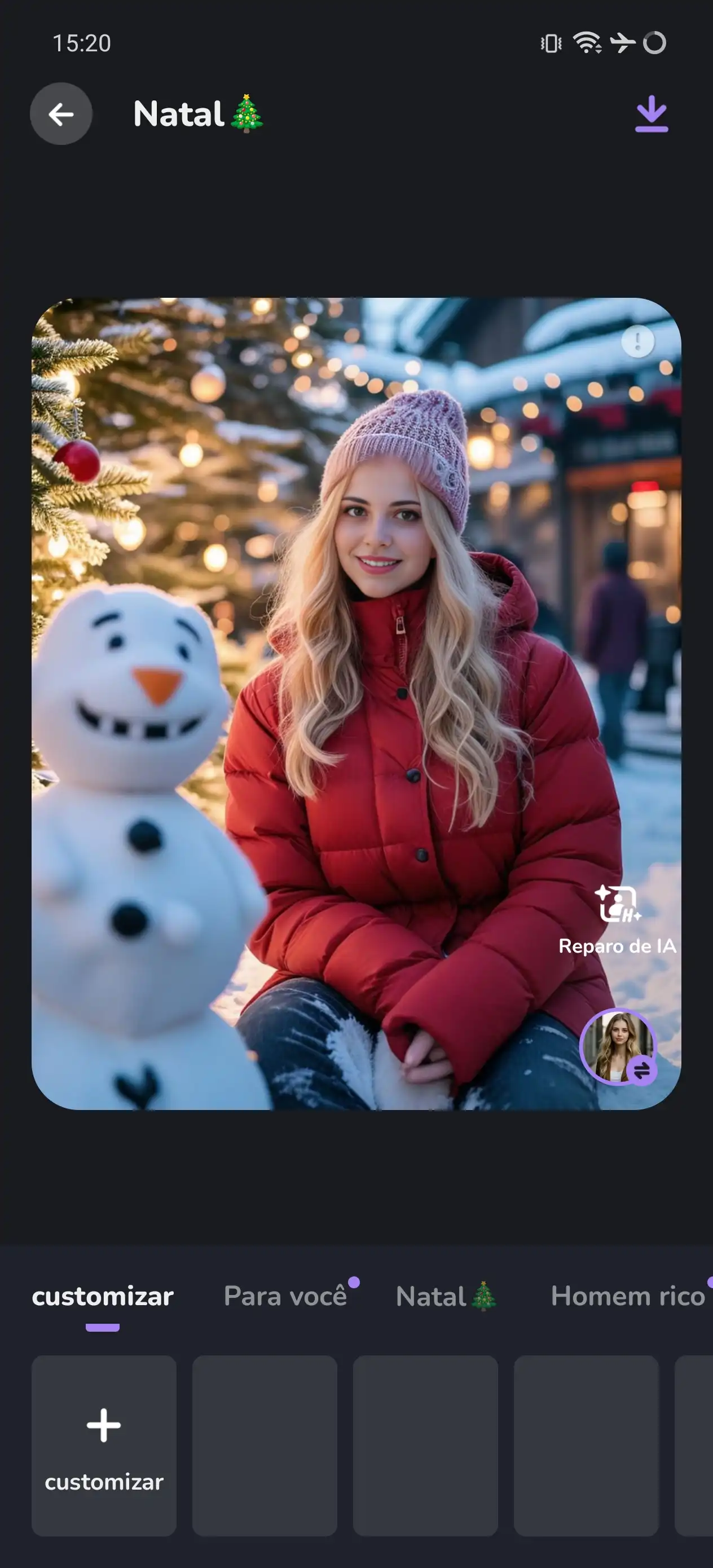Download the generated image
The height and width of the screenshot is (1568, 713).
coord(651,114)
